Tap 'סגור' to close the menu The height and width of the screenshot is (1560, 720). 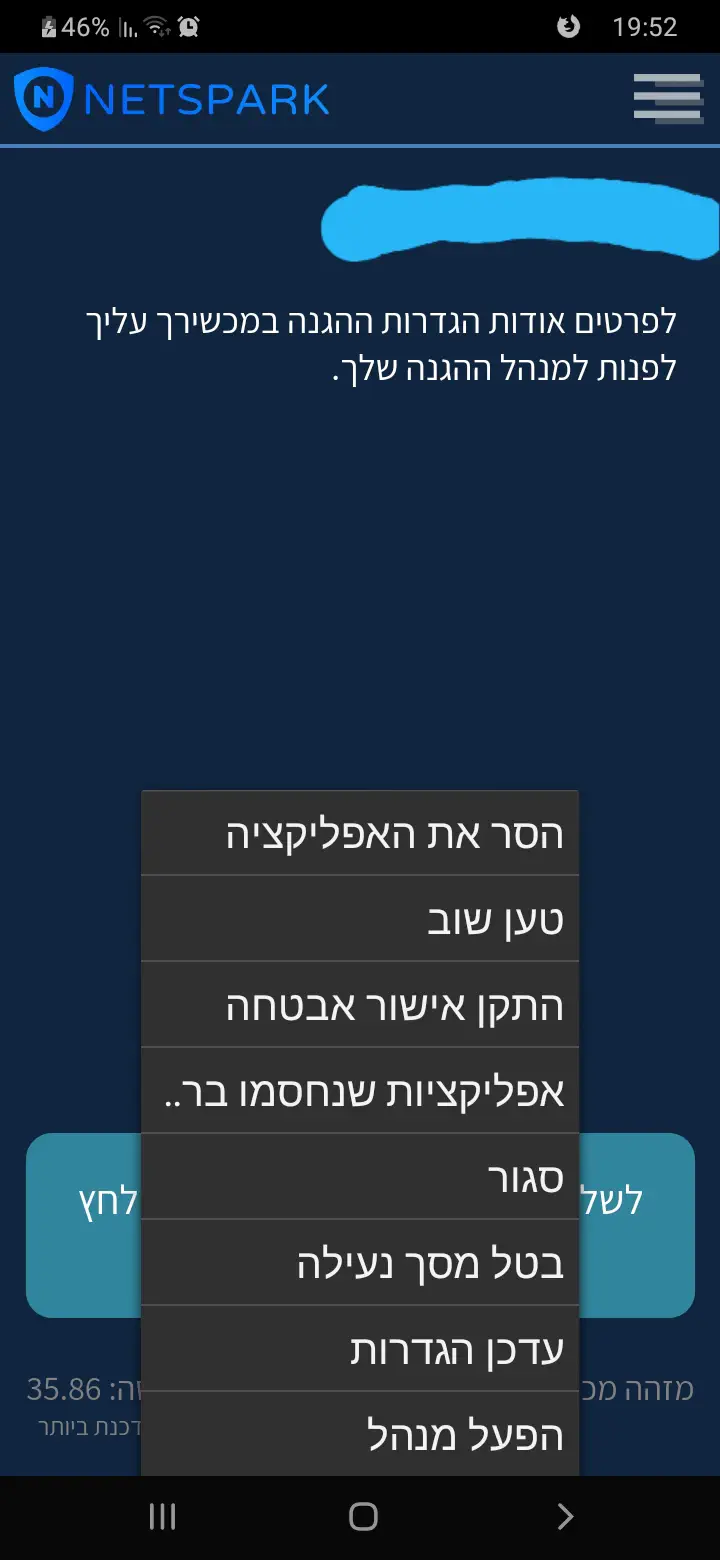(360, 1178)
